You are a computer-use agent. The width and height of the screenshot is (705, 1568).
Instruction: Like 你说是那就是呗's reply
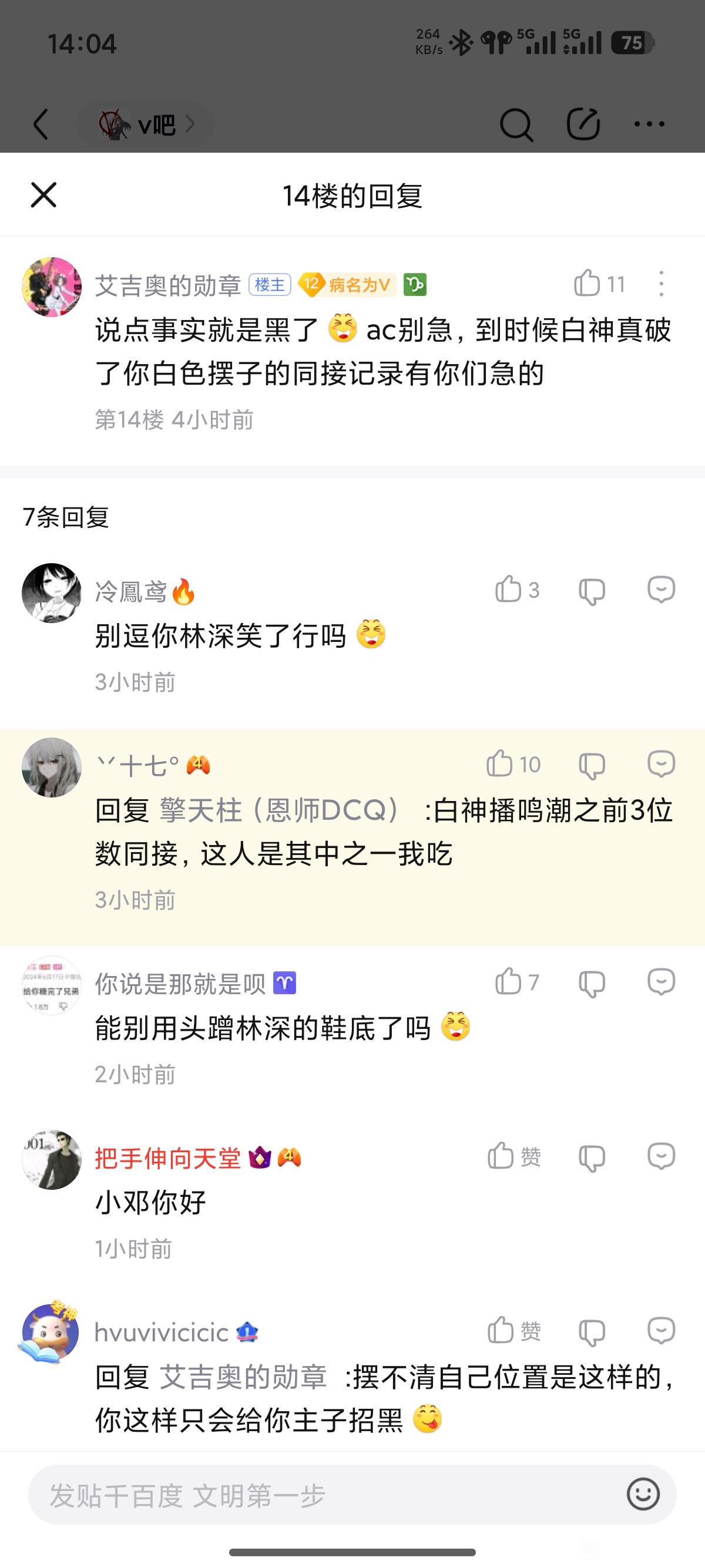517,982
